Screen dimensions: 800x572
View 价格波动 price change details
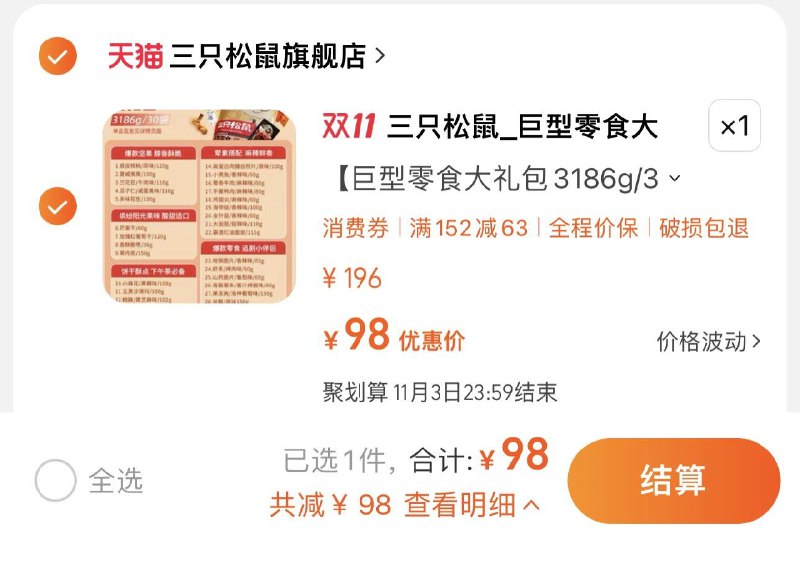click(x=708, y=342)
